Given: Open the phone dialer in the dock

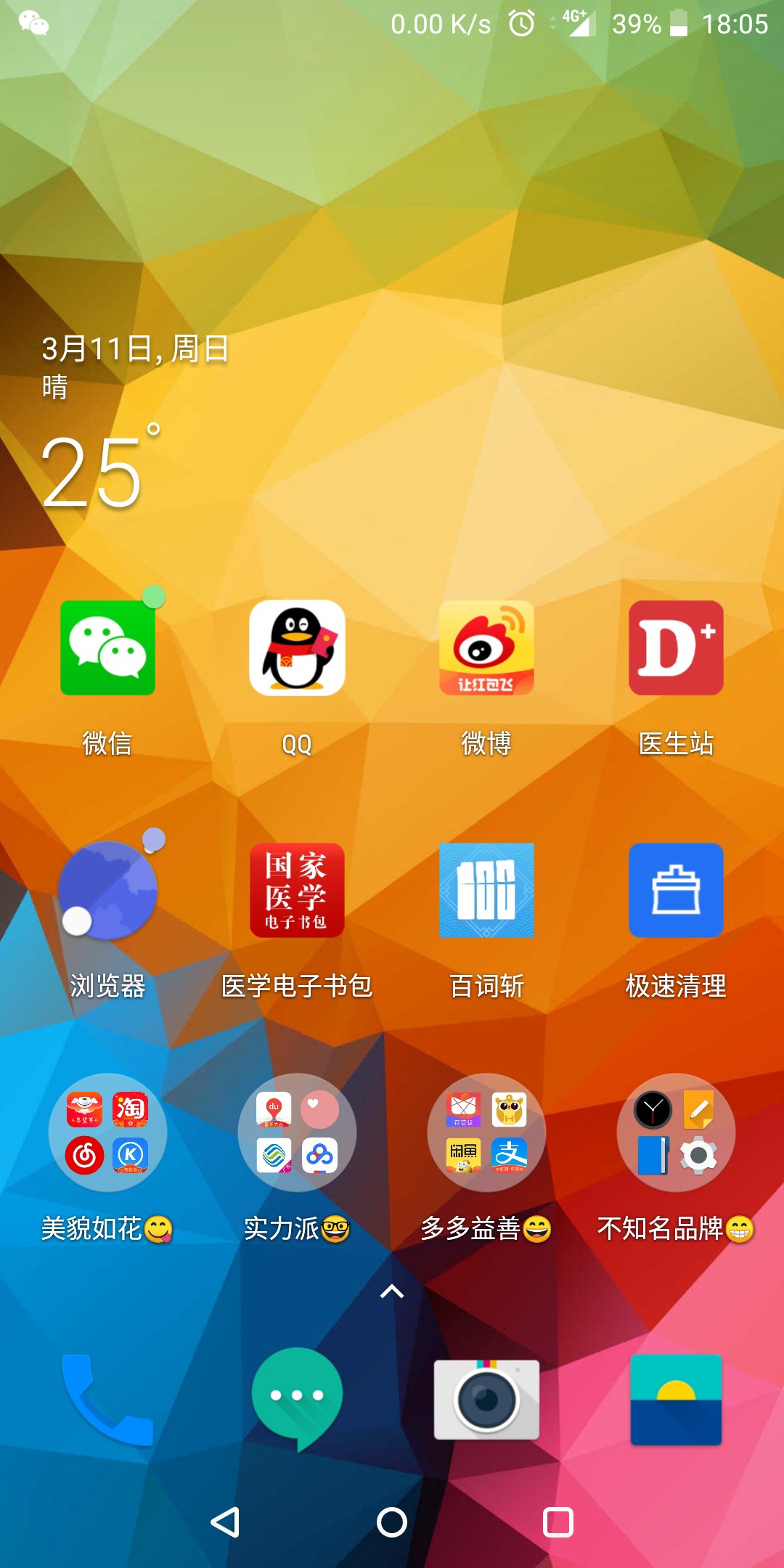Looking at the screenshot, I should tap(107, 1400).
